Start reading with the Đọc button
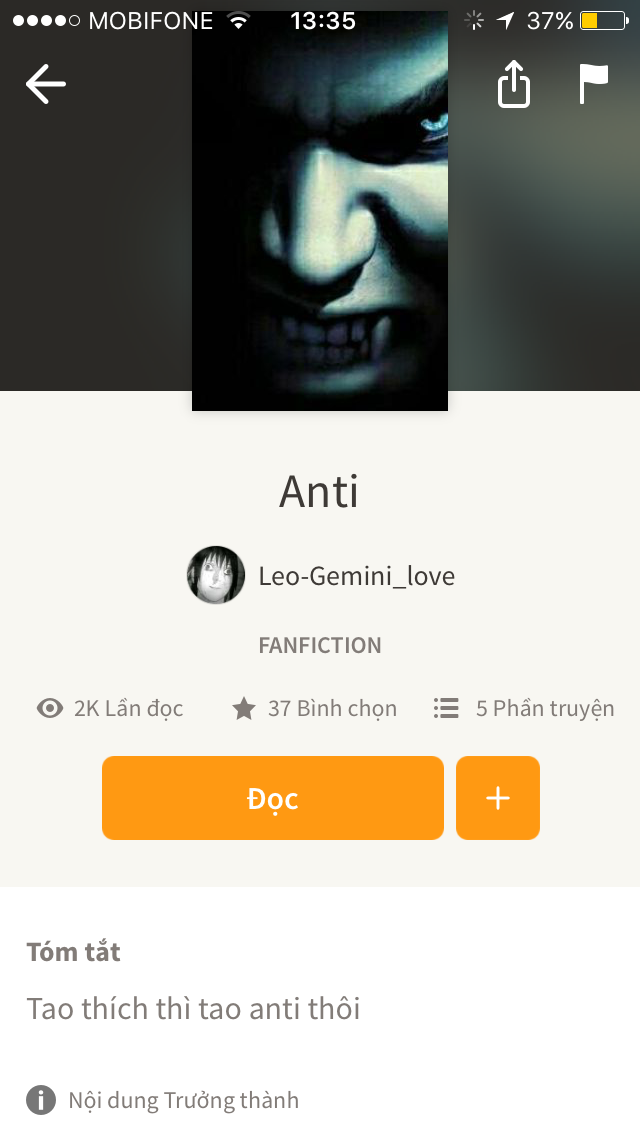This screenshot has height=1136, width=640. coord(272,798)
